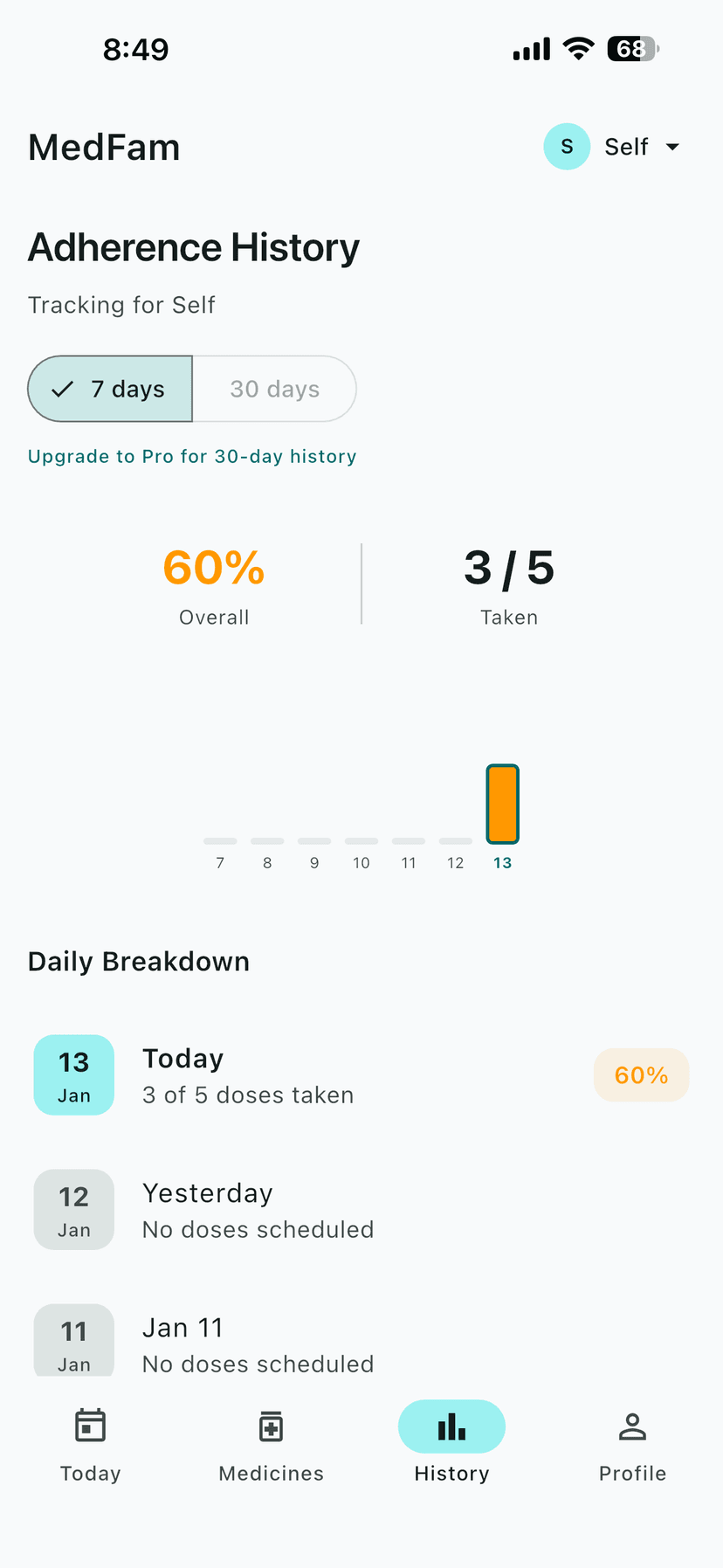The width and height of the screenshot is (723, 1568).
Task: Open Yesterday's 12 Jan breakdown row
Action: [361, 1210]
